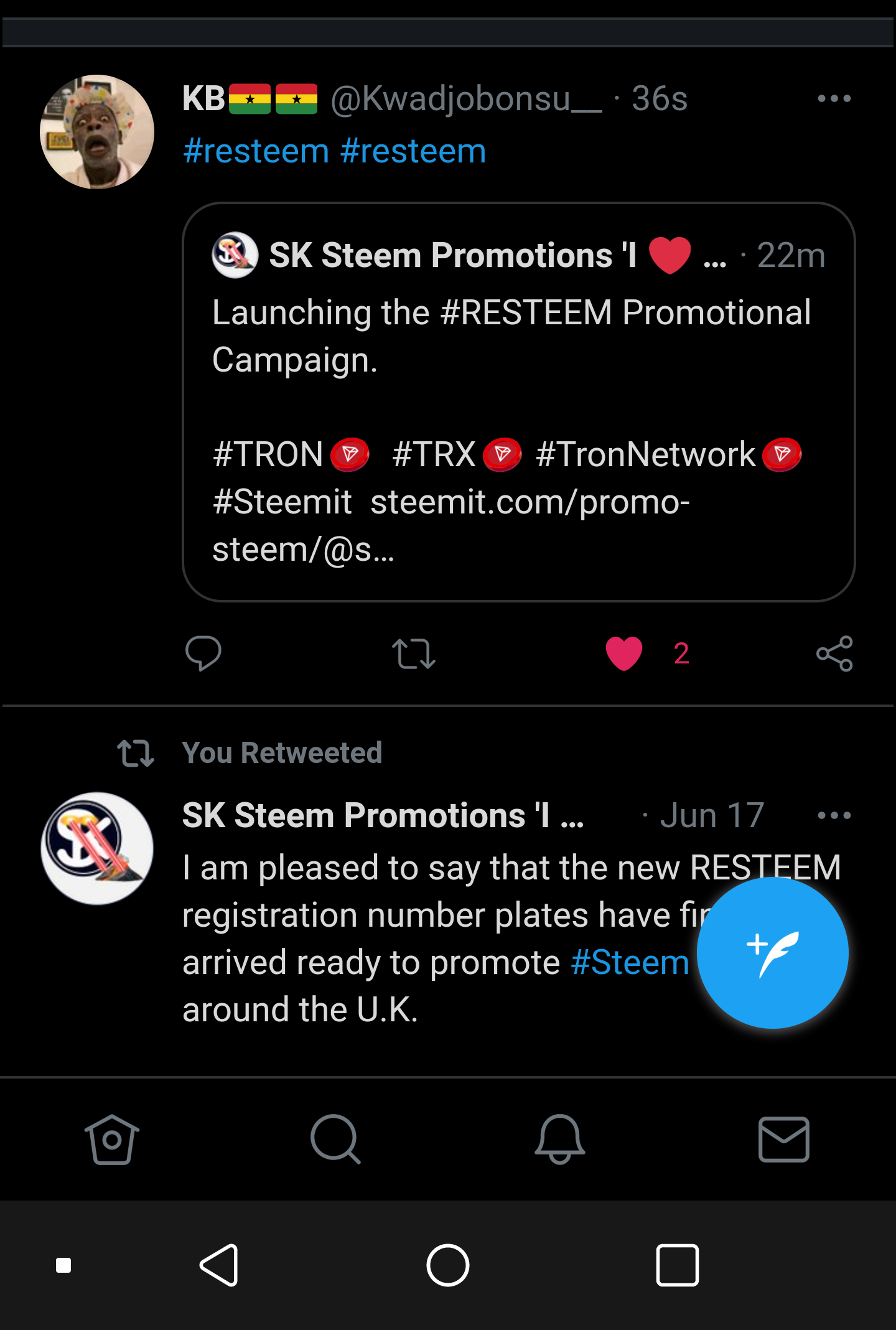Tap the #Steem hashtag link

(630, 962)
